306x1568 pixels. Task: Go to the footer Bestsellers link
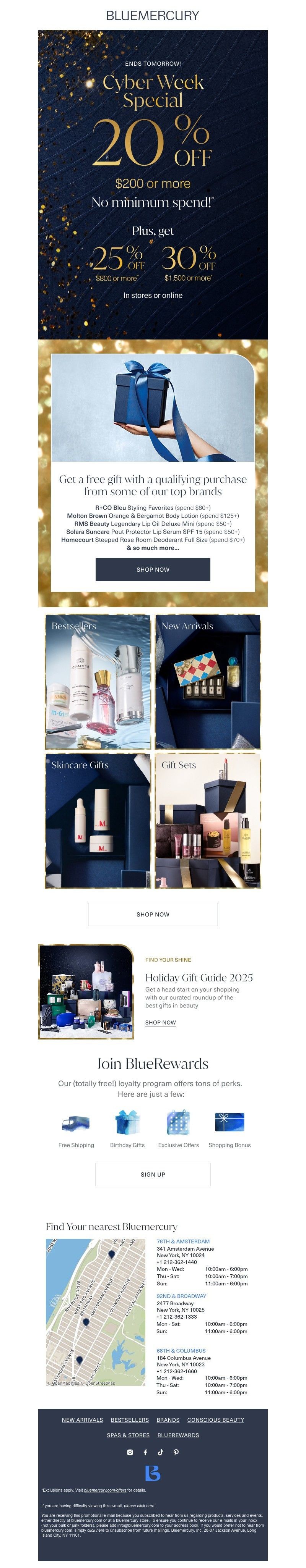[x=130, y=1419]
